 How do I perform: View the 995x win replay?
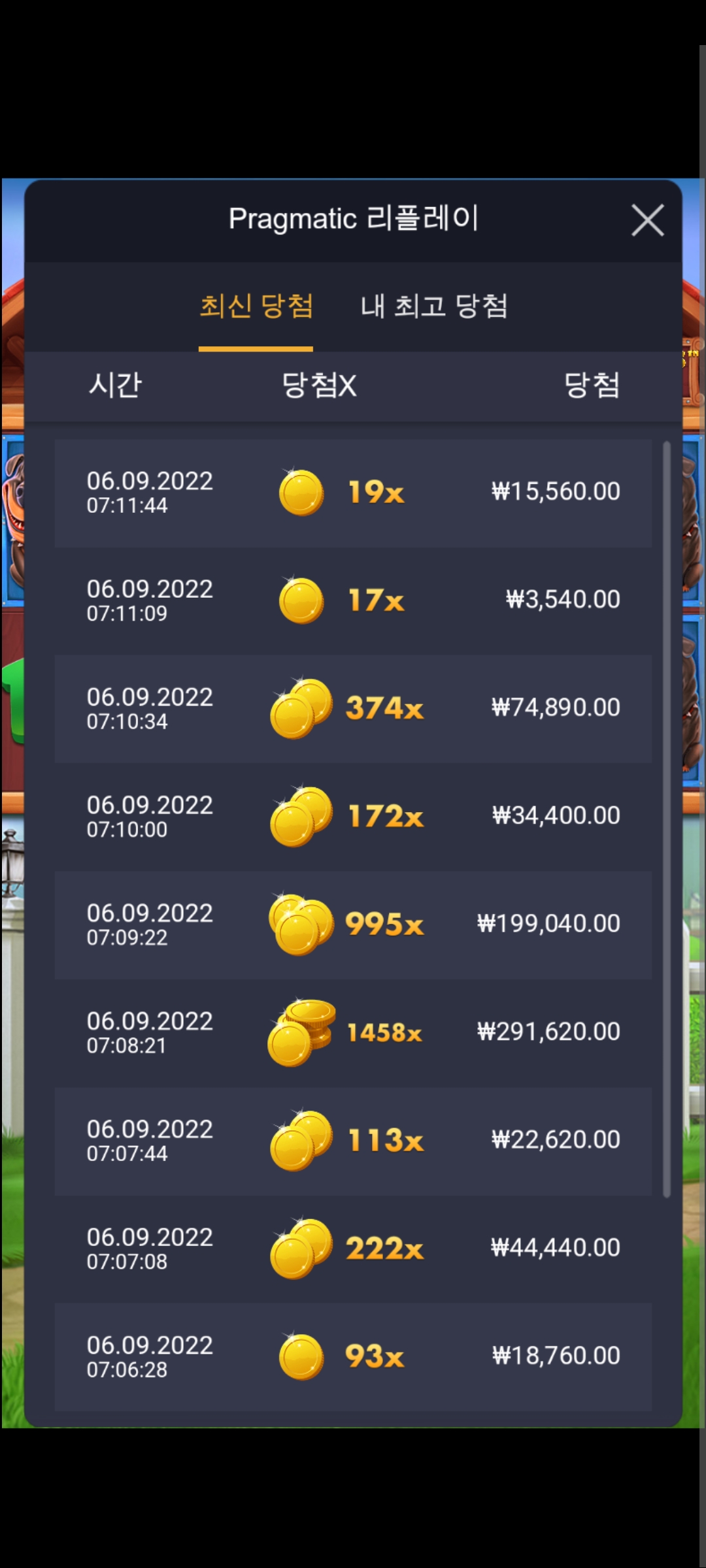353,925
